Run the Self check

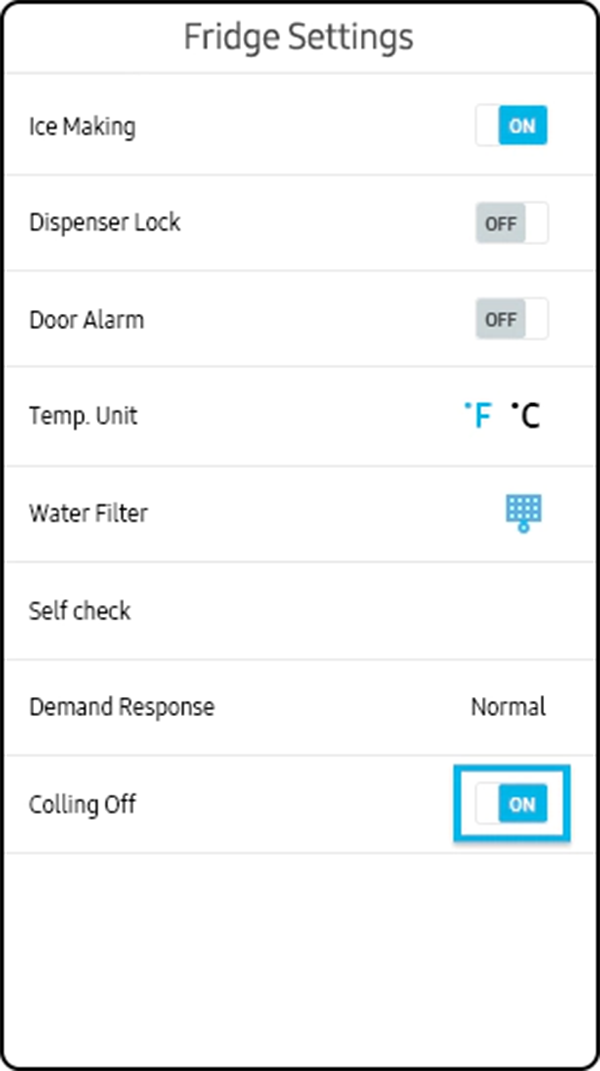tap(80, 610)
